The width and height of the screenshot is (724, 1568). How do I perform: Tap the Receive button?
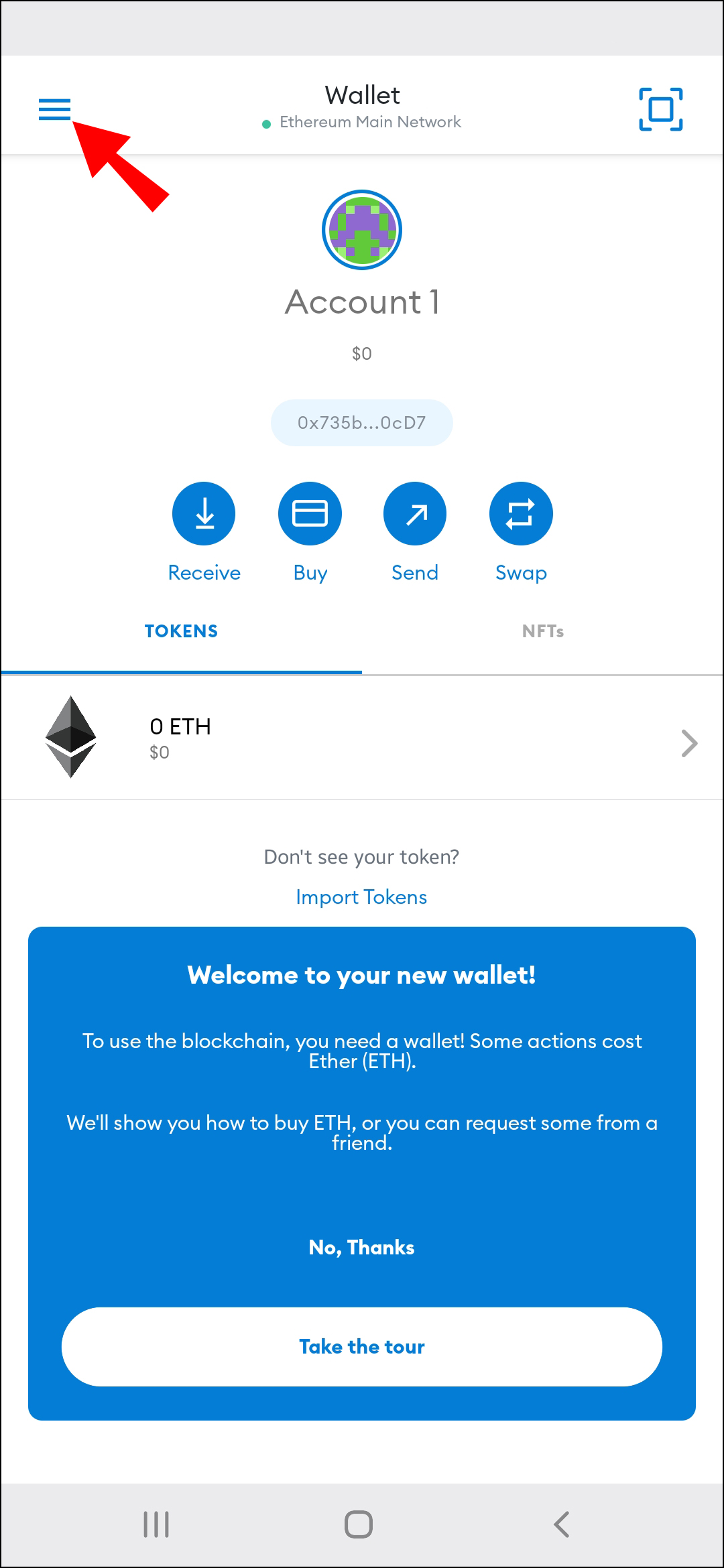click(x=204, y=514)
